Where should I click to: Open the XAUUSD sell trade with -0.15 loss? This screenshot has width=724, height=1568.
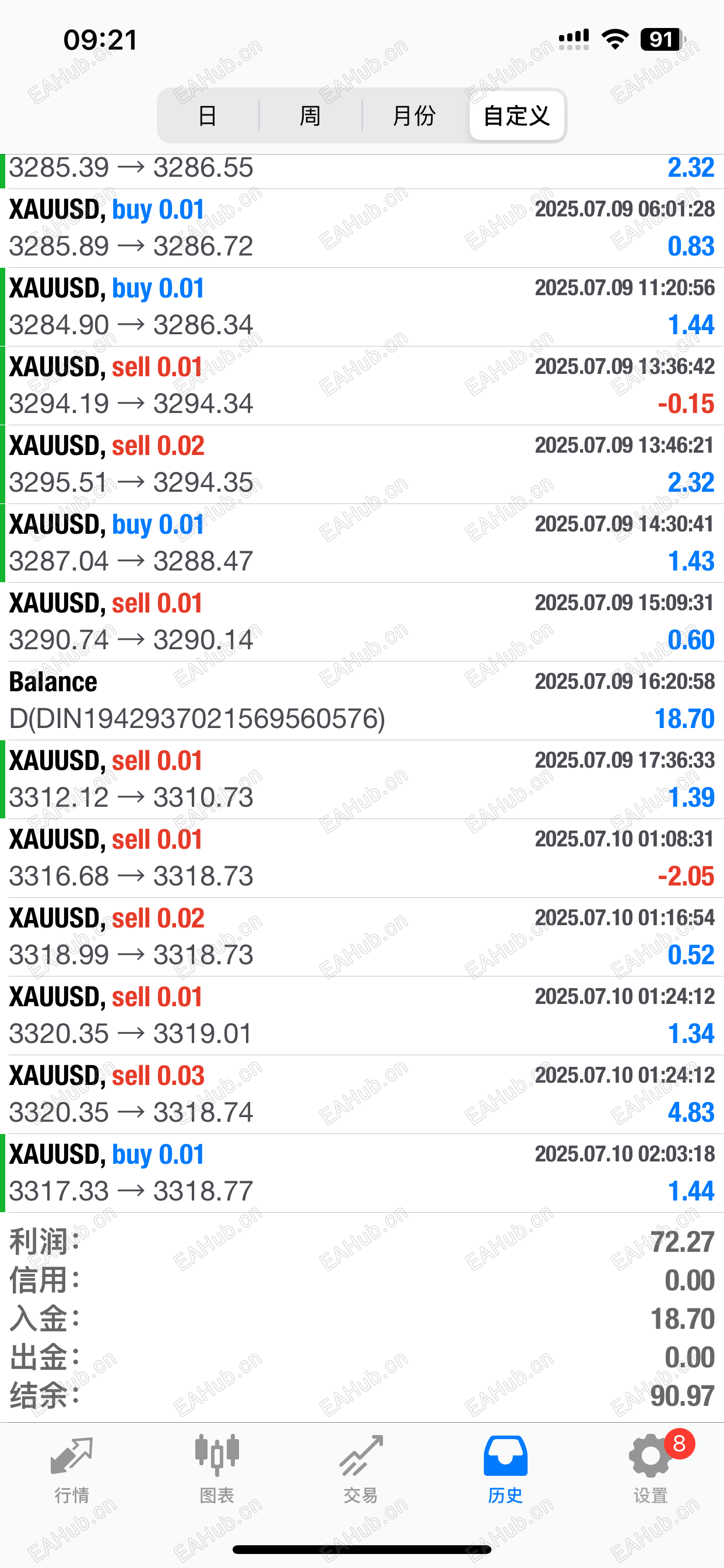click(x=362, y=386)
